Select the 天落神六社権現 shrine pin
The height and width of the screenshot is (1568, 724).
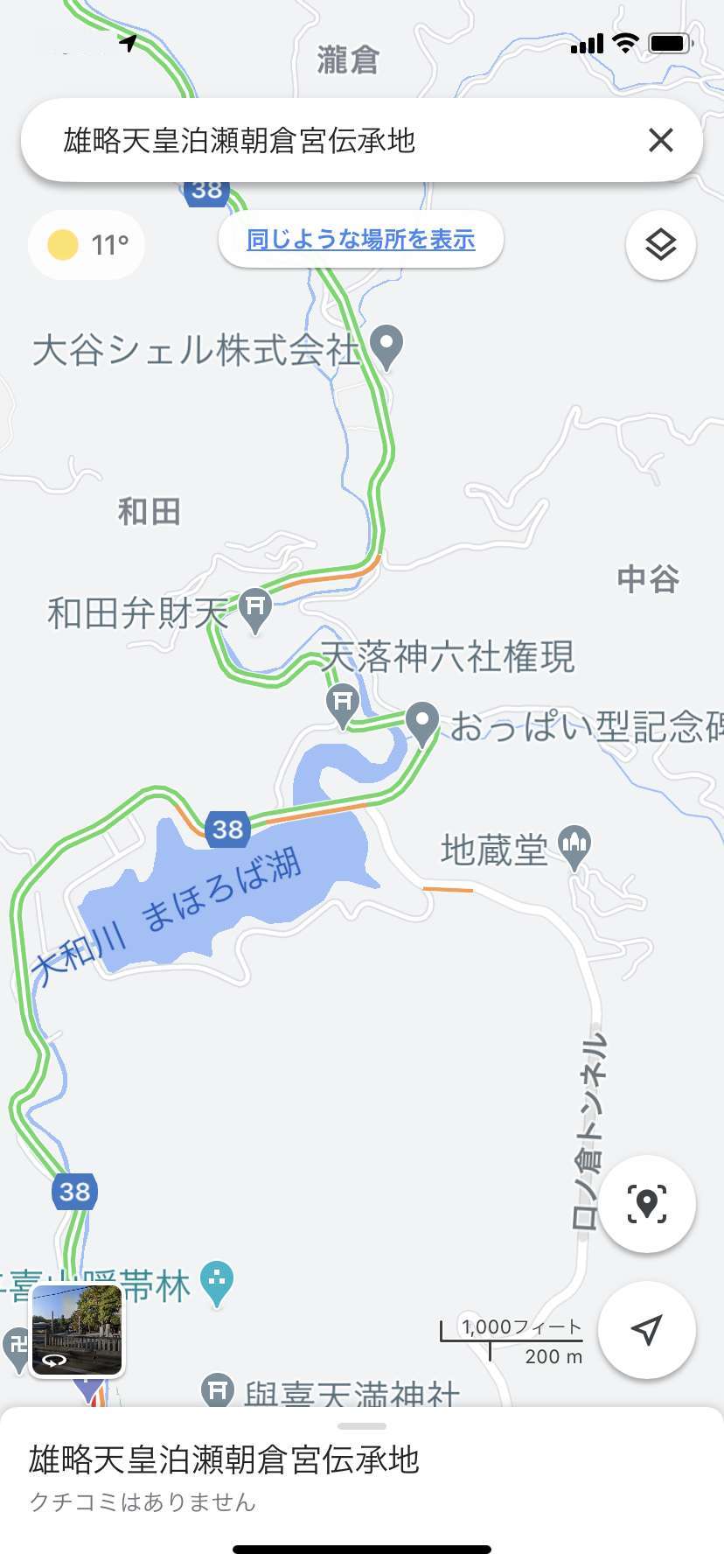click(342, 707)
